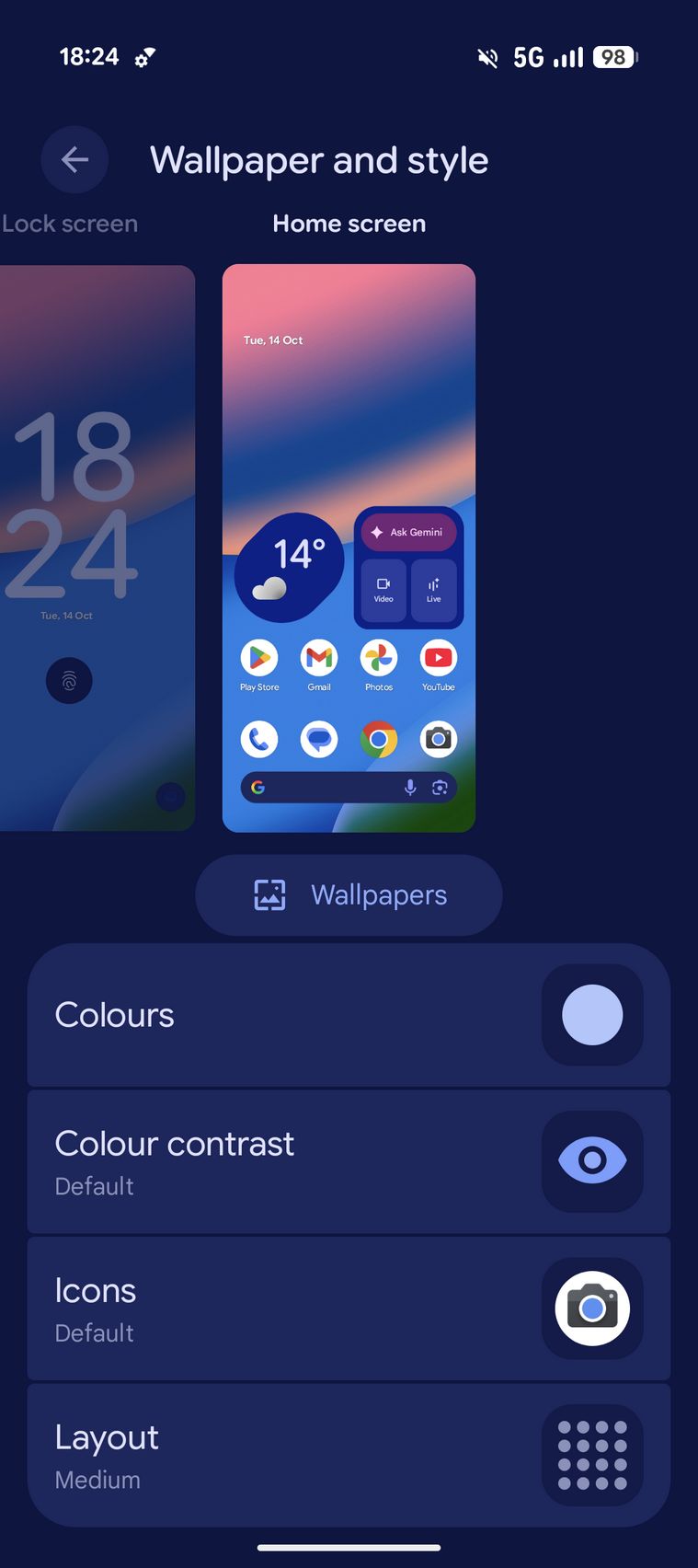
Task: Change the Layout grid setting
Action: pyautogui.click(x=349, y=1456)
